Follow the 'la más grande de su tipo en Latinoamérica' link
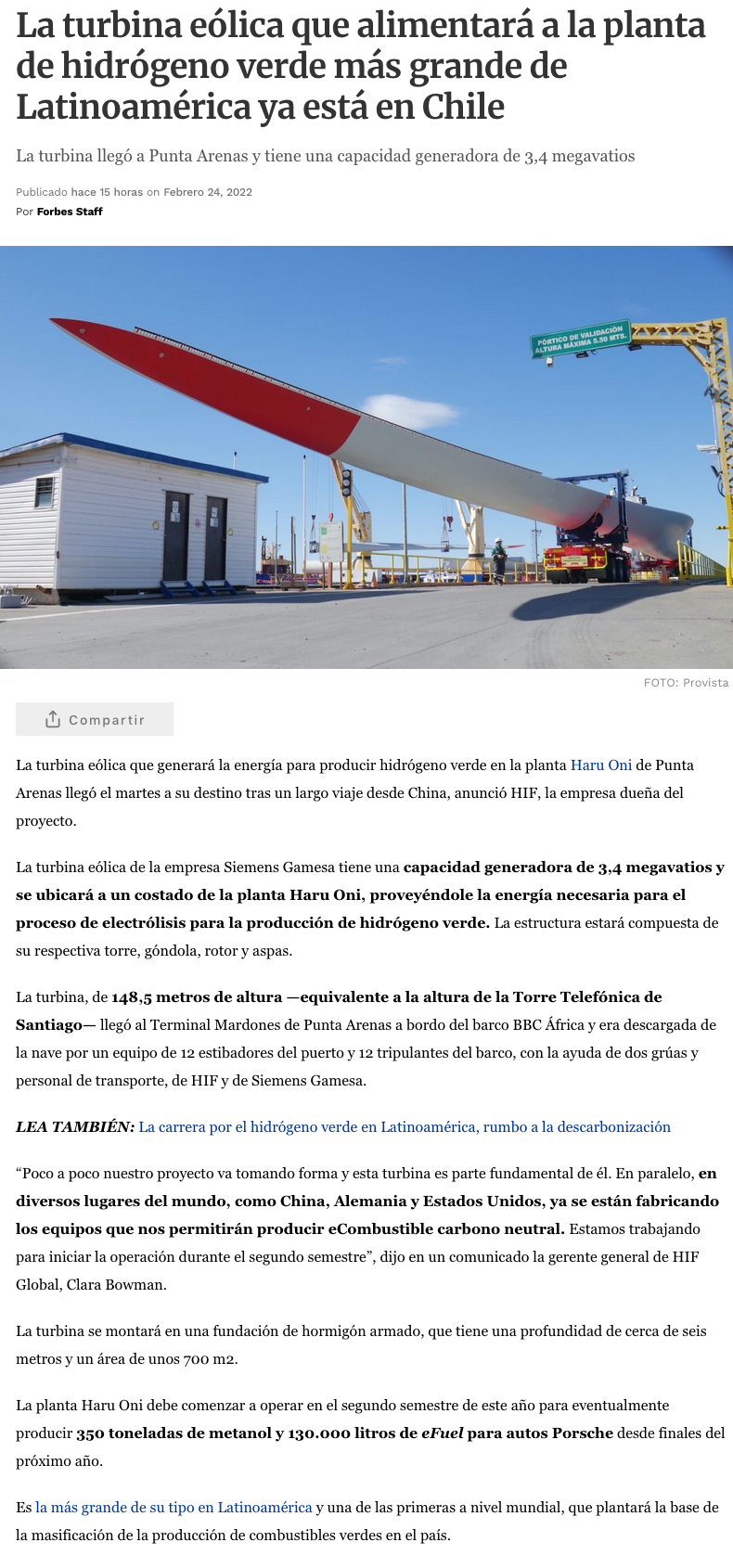The height and width of the screenshot is (1568, 733). (x=174, y=1508)
